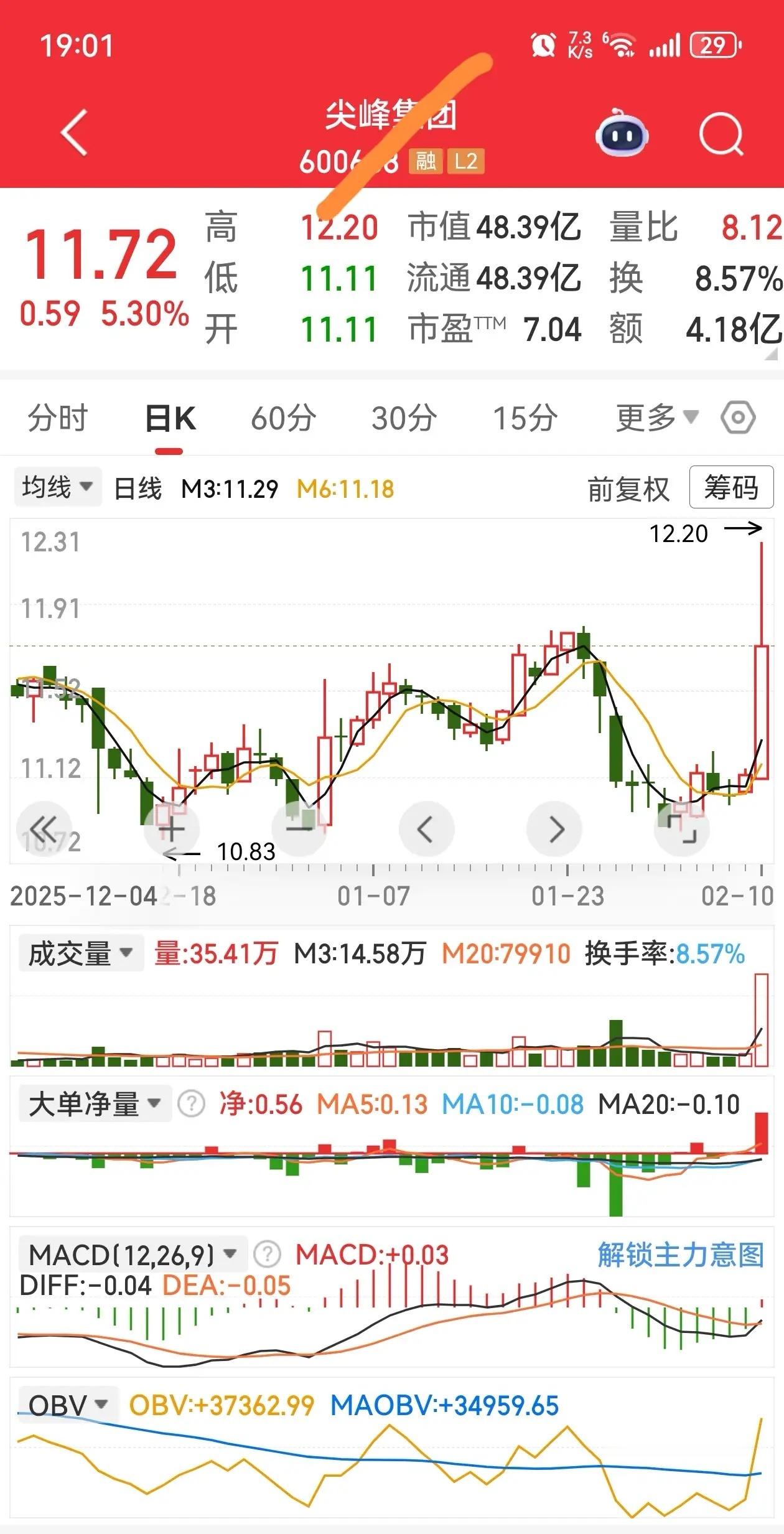Toggle the L2 level-2 quote badge
Viewport: 784px width, 1534px height.
tap(465, 162)
